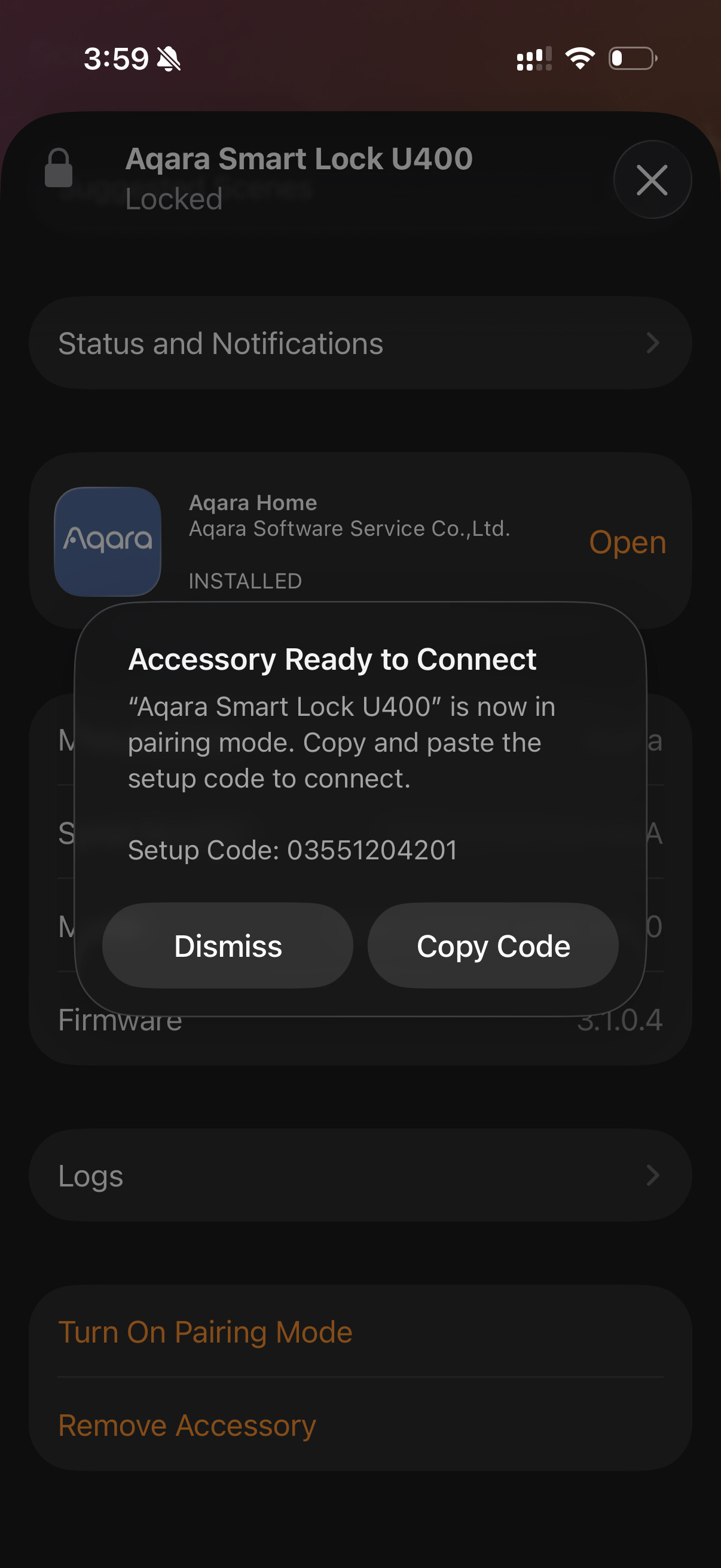The width and height of the screenshot is (721, 1568).
Task: Turn On Pairing Mode
Action: pos(206,1331)
